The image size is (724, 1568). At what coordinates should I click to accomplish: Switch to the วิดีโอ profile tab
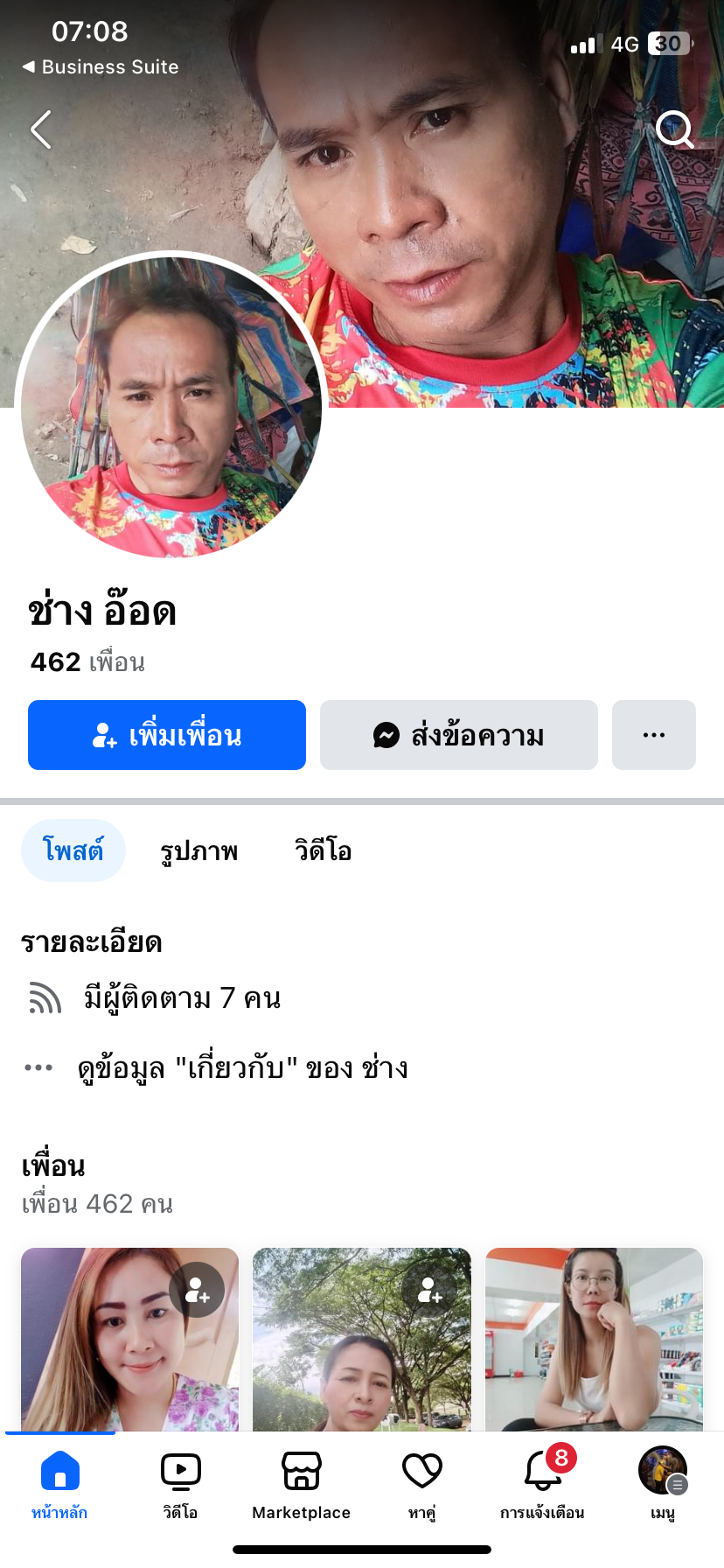323,850
